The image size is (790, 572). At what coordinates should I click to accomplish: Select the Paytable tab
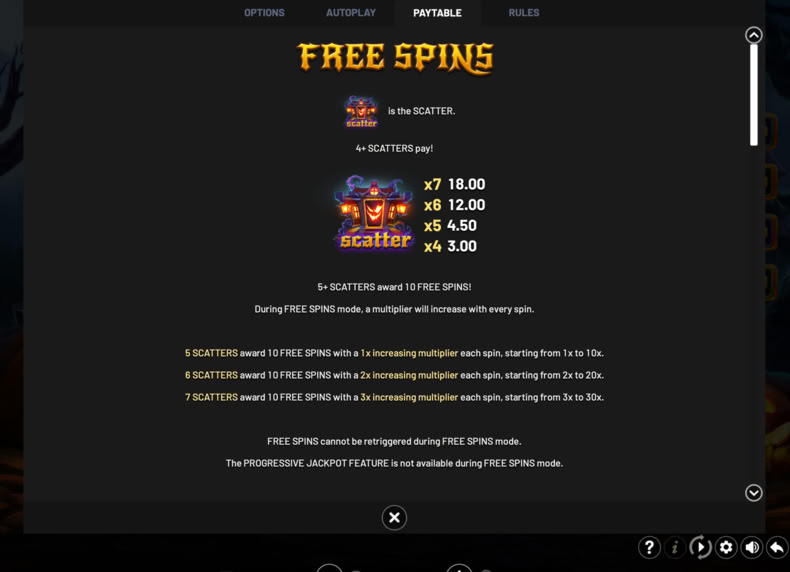(437, 13)
